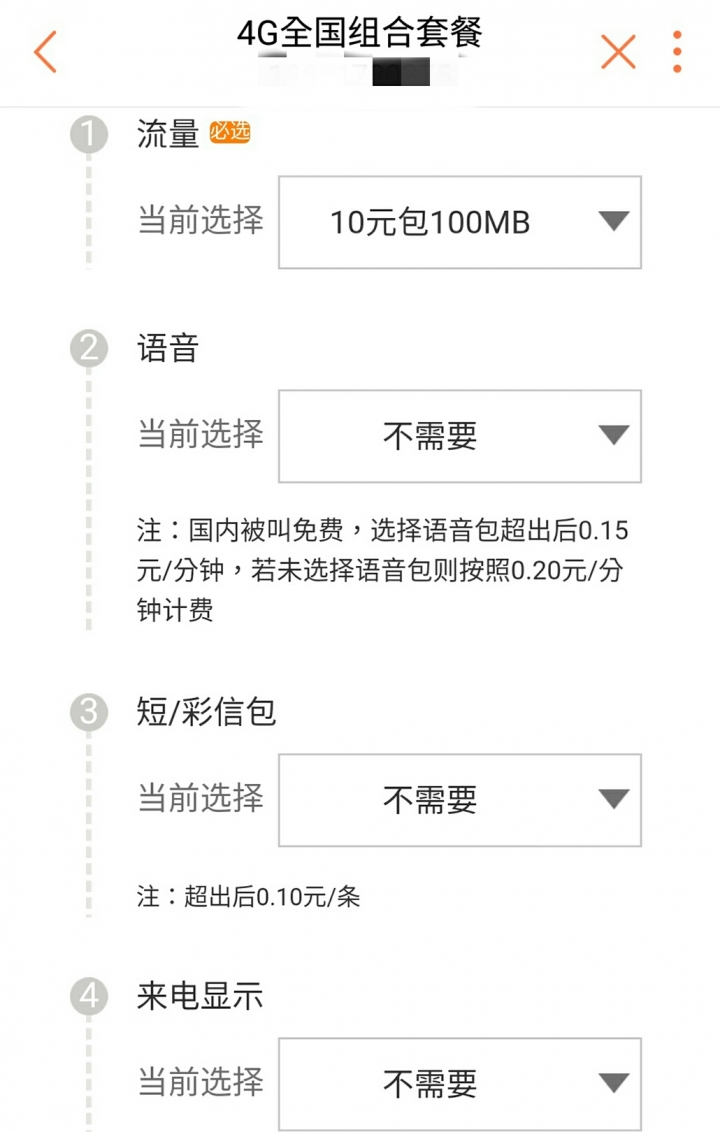This screenshot has height=1132, width=720.
Task: Go back using the orange arrow
Action: [45, 52]
